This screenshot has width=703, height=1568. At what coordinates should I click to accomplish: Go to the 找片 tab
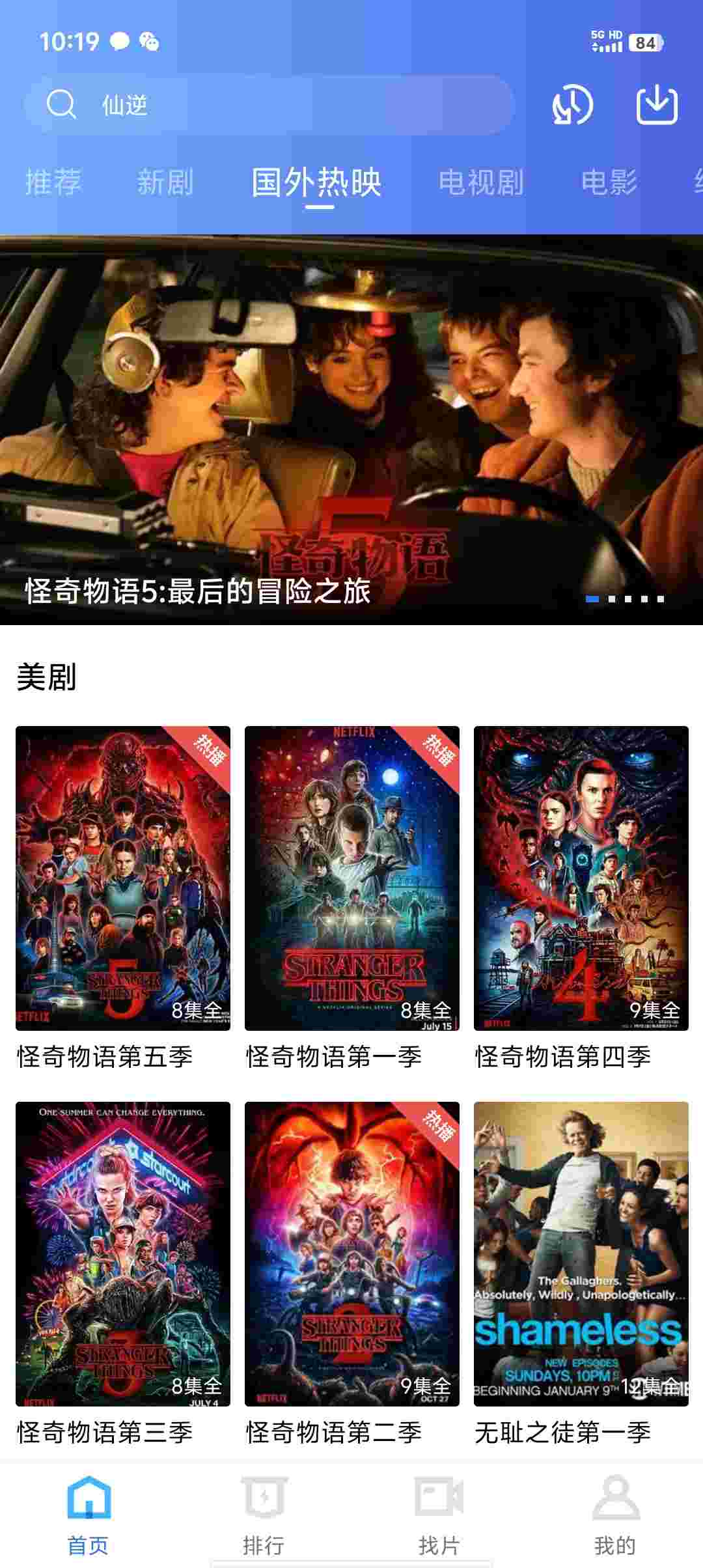[439, 1514]
